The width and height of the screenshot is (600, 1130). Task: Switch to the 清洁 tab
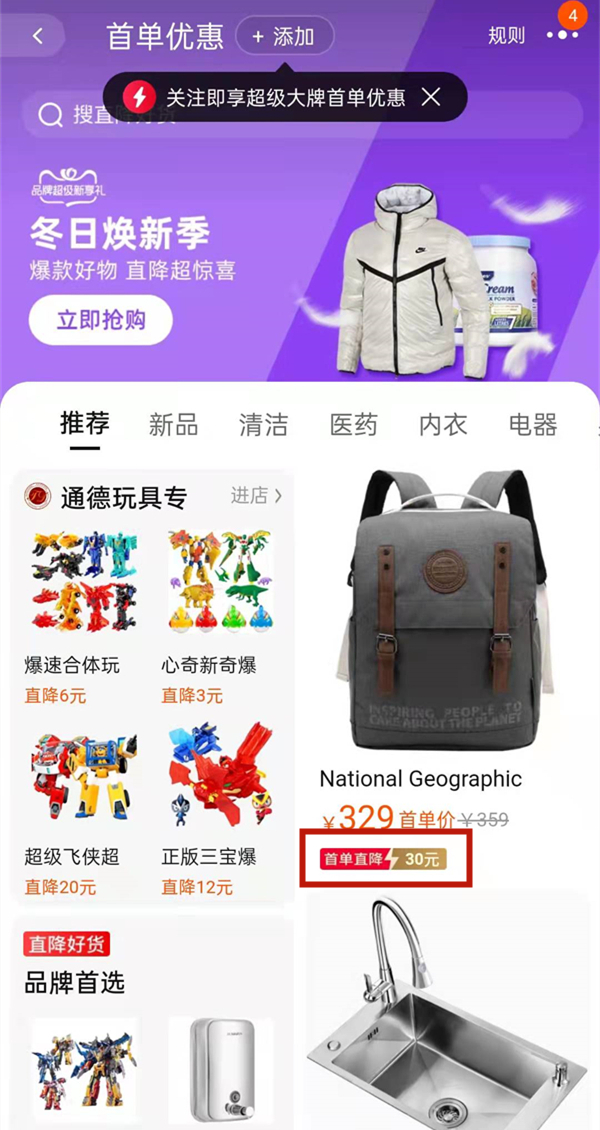point(263,425)
